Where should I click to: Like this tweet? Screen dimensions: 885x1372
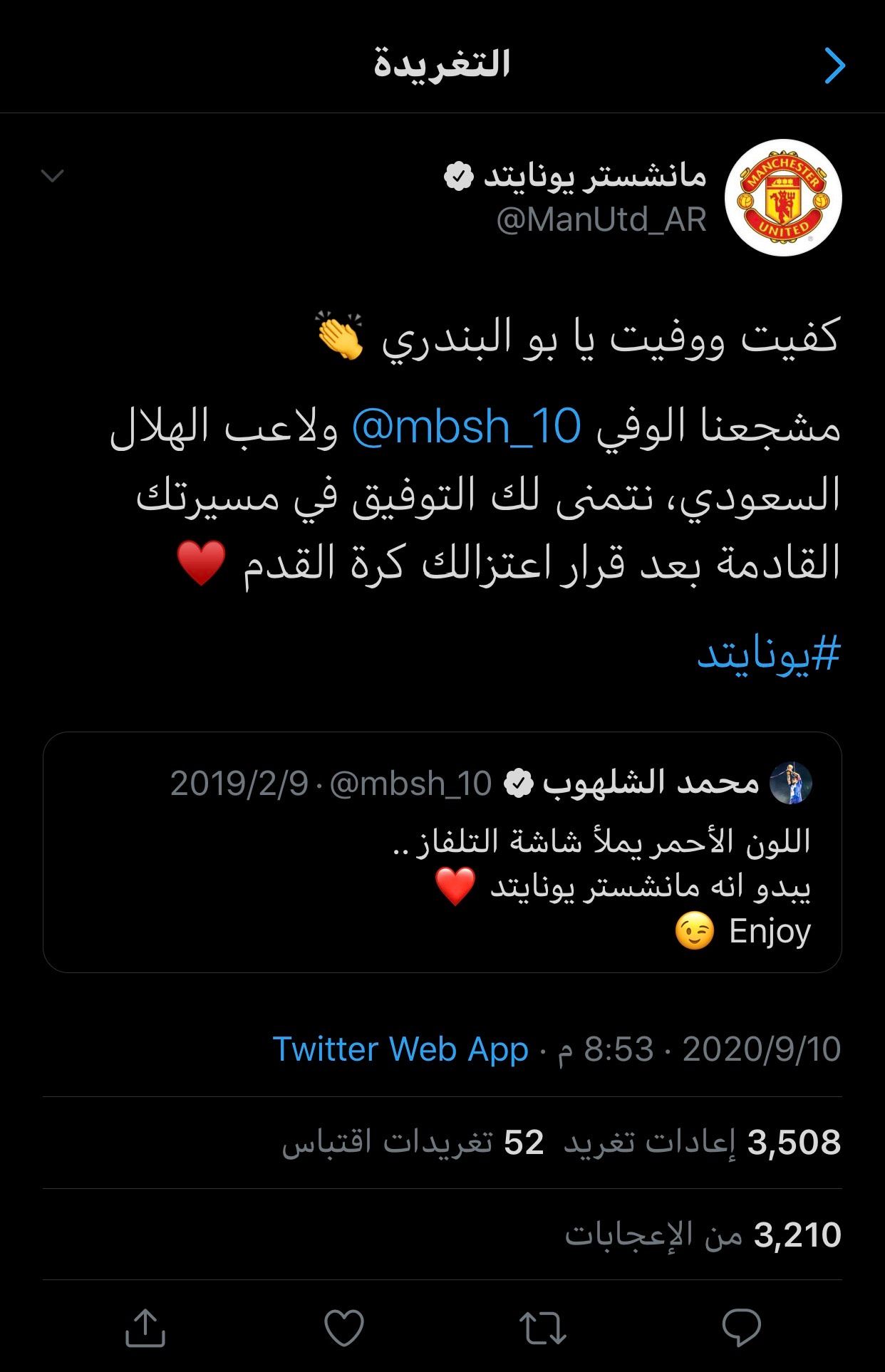point(344,1328)
